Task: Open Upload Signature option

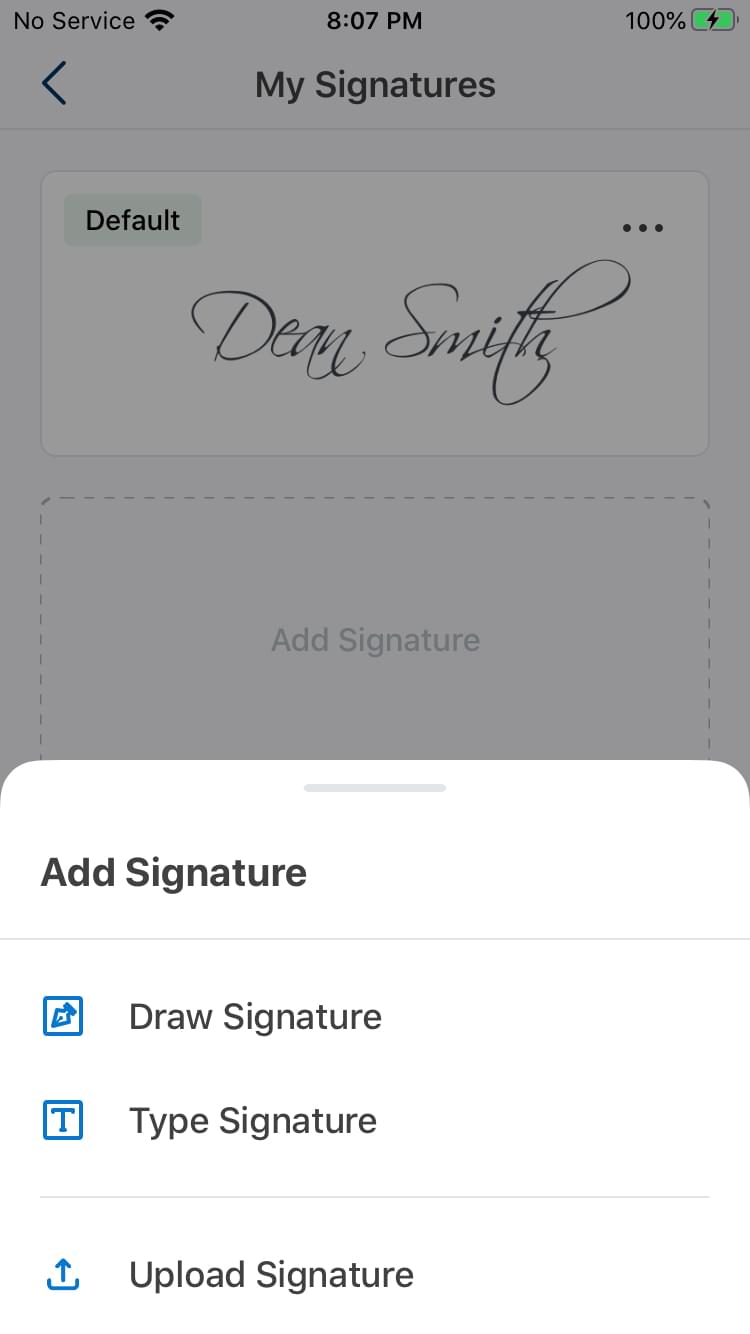Action: (270, 1275)
